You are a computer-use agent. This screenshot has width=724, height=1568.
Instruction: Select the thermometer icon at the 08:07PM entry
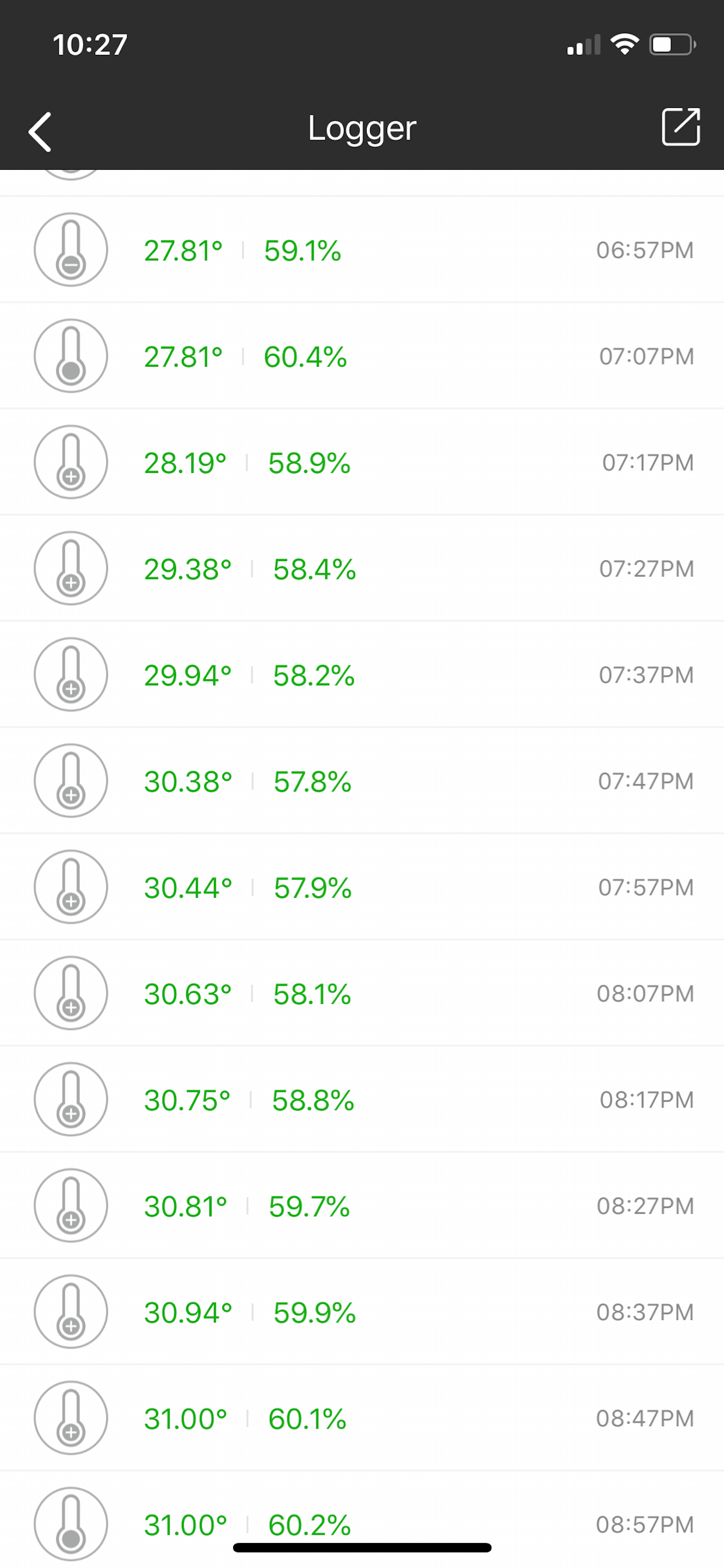pyautogui.click(x=71, y=993)
